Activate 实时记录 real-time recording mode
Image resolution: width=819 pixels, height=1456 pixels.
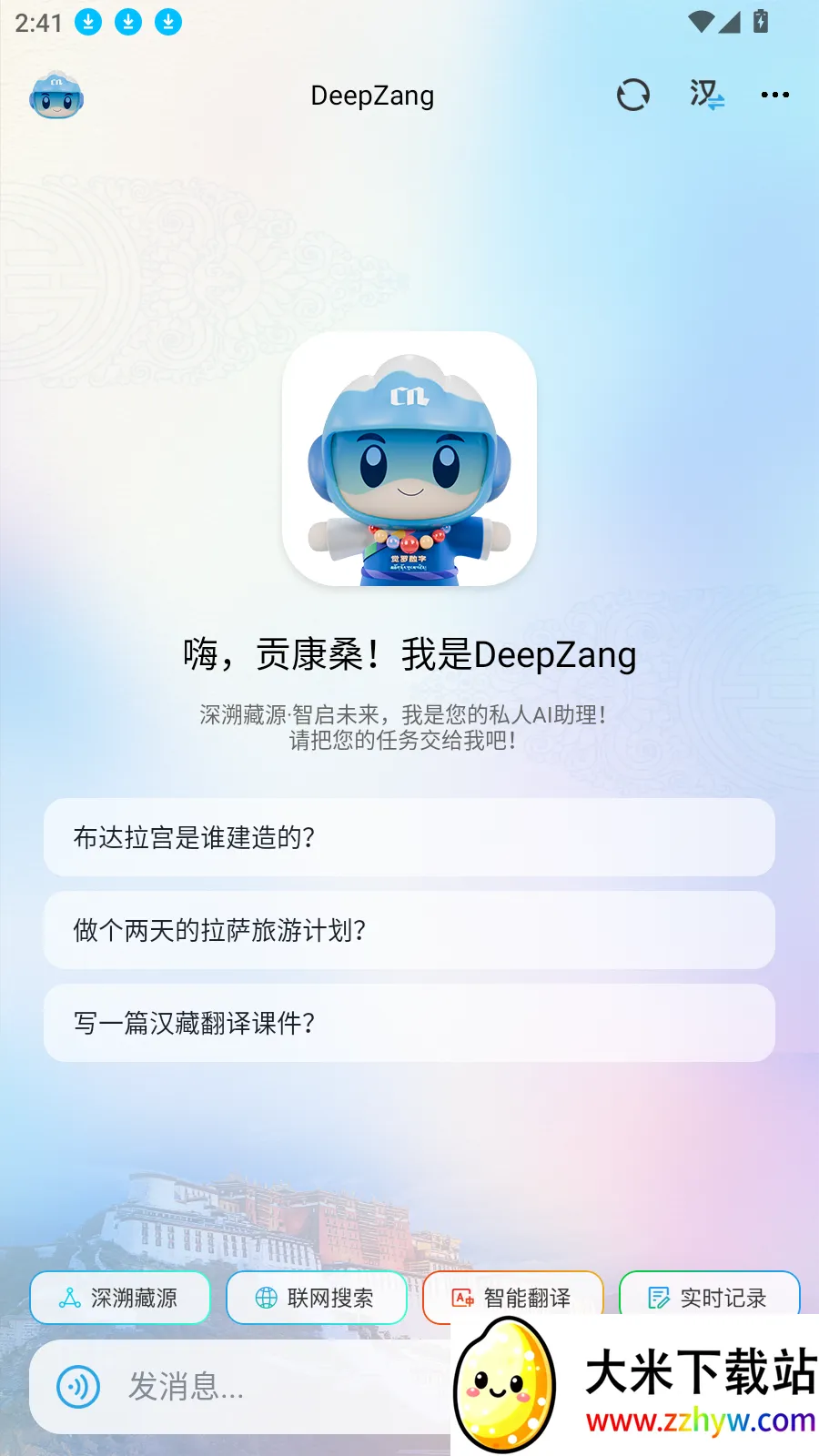click(710, 1298)
